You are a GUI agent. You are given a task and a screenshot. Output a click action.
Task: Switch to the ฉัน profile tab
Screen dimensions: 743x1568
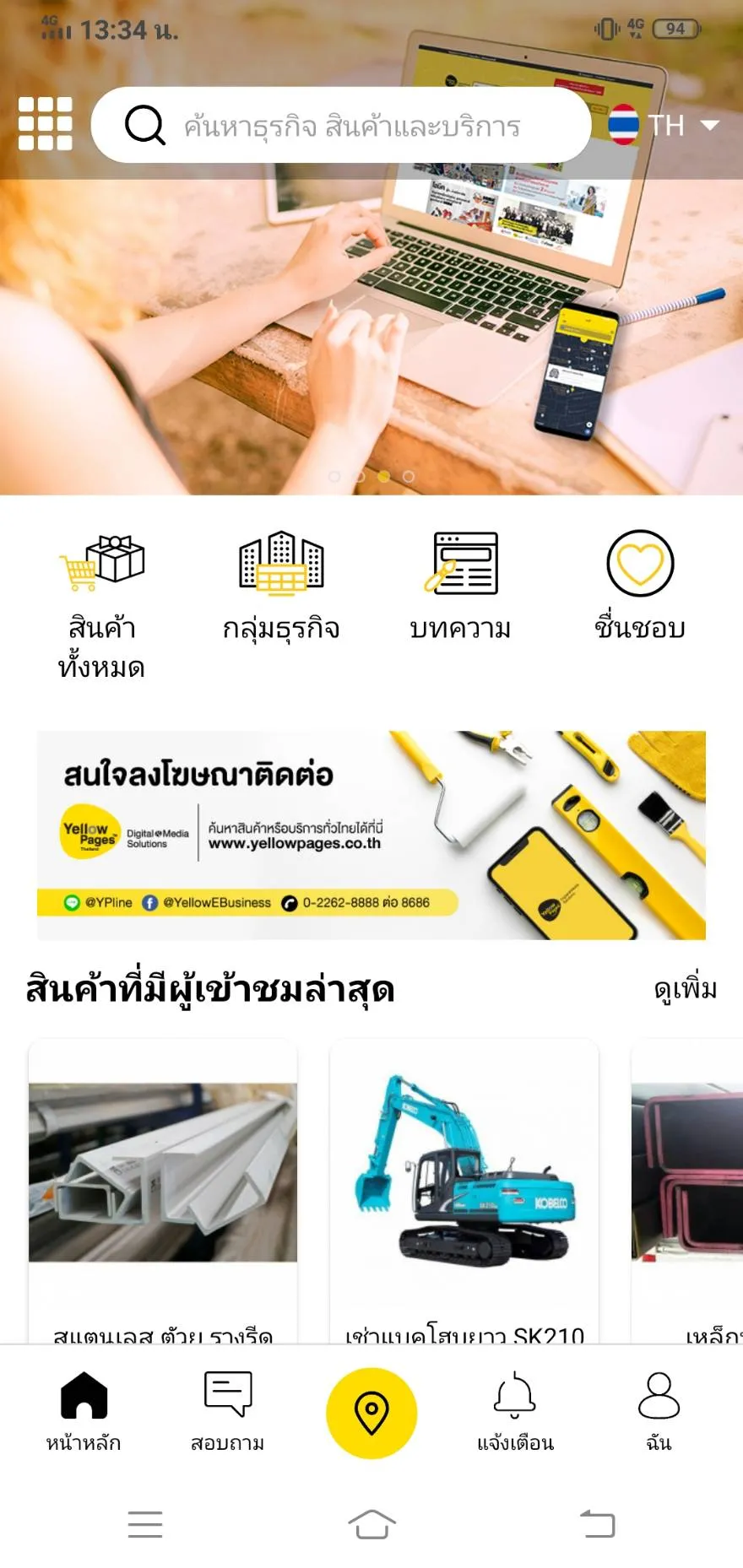point(659,1411)
